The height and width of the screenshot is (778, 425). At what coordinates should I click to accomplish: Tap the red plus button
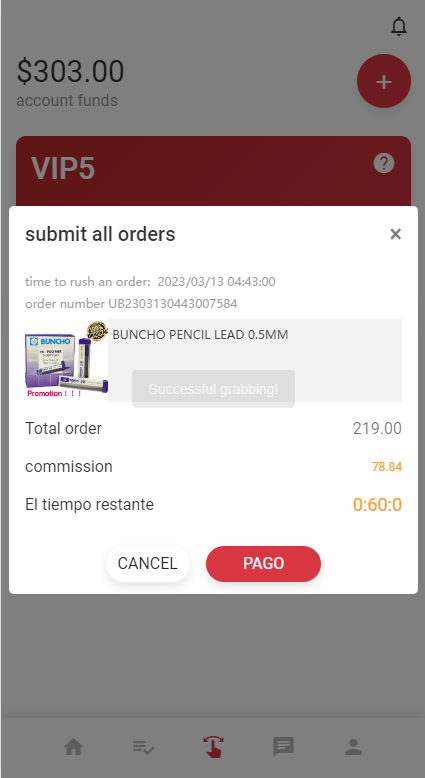coord(384,81)
